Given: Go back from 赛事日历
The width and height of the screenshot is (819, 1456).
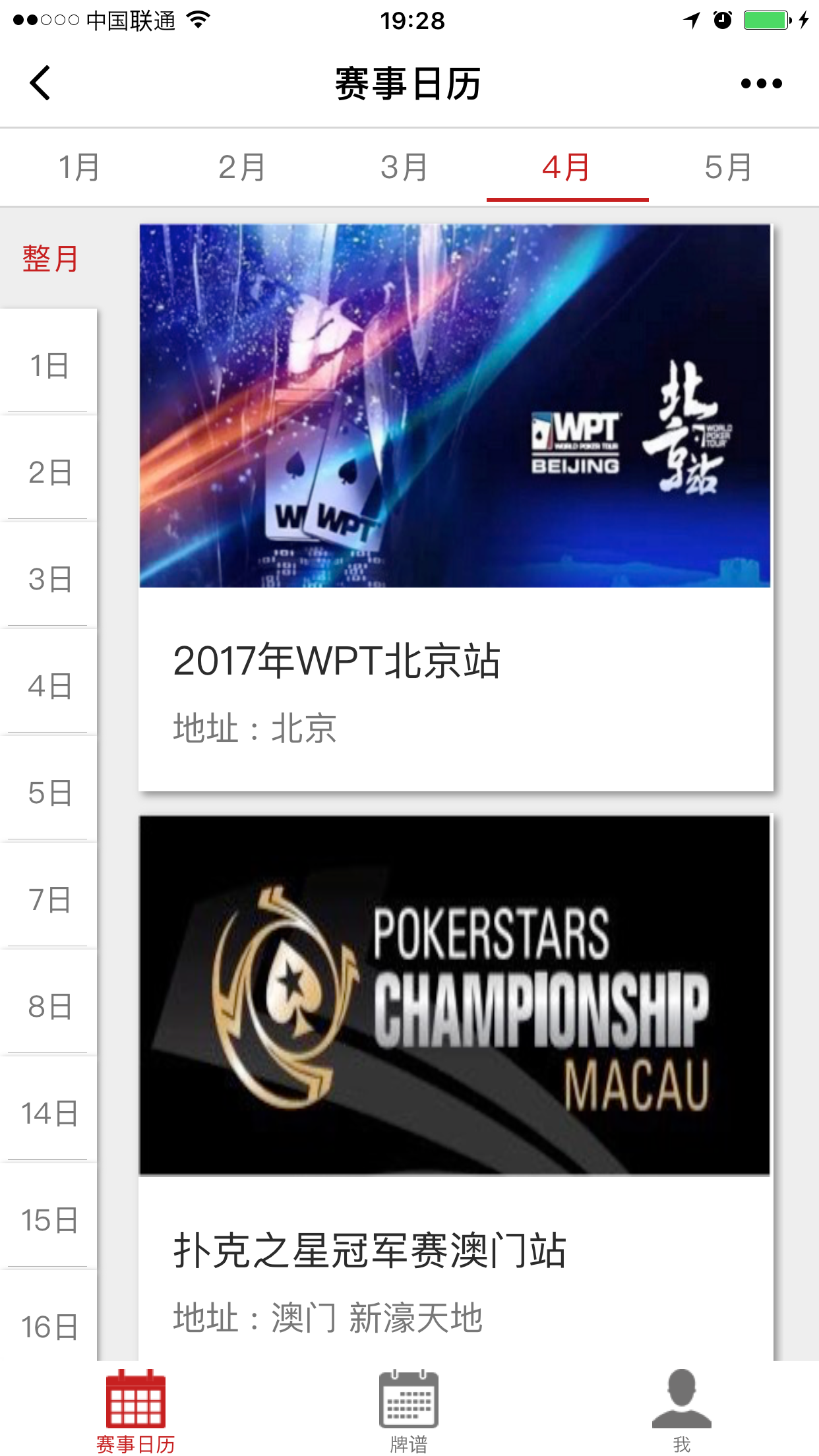Looking at the screenshot, I should click(x=41, y=84).
